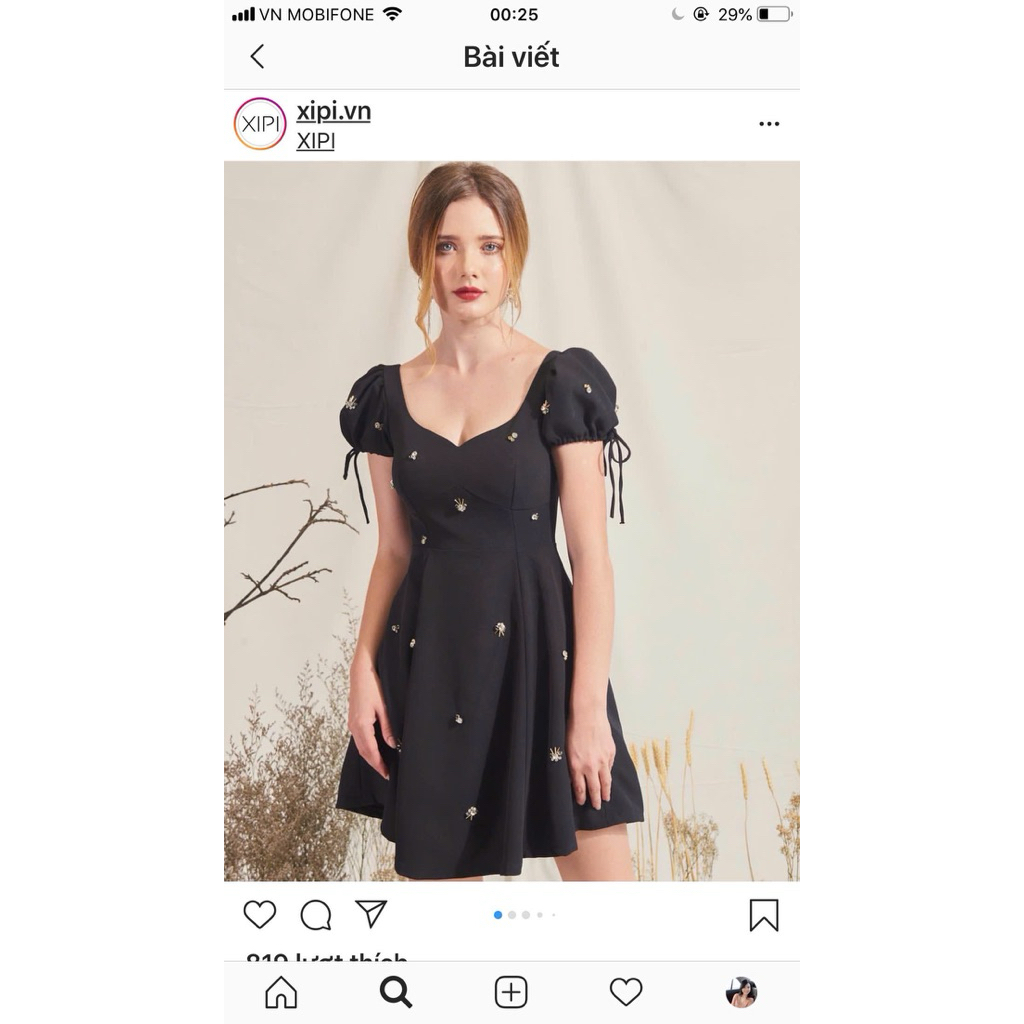
Task: Switch to the Home tab
Action: click(x=281, y=992)
